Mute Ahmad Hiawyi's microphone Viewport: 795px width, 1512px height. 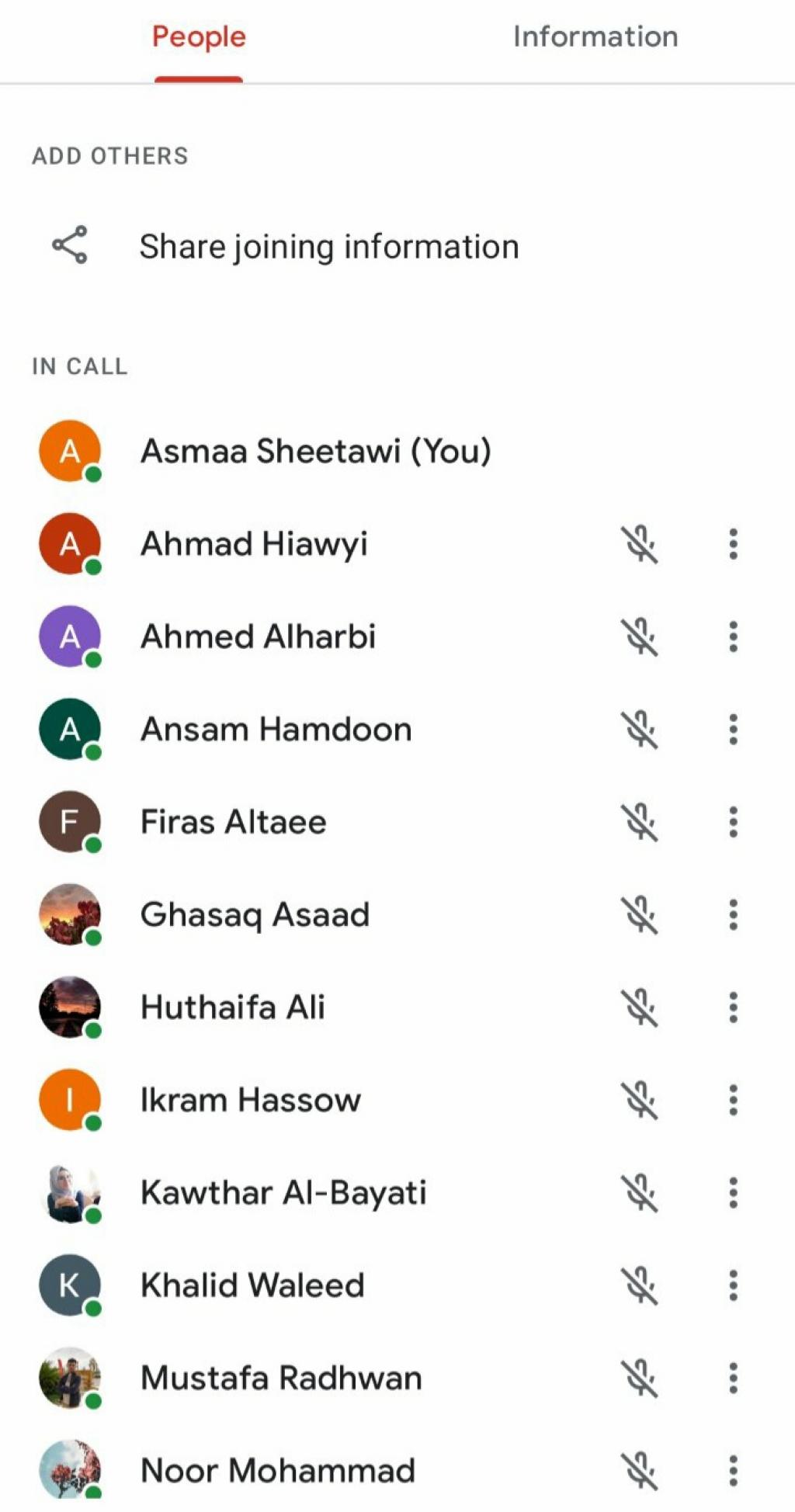(x=641, y=544)
